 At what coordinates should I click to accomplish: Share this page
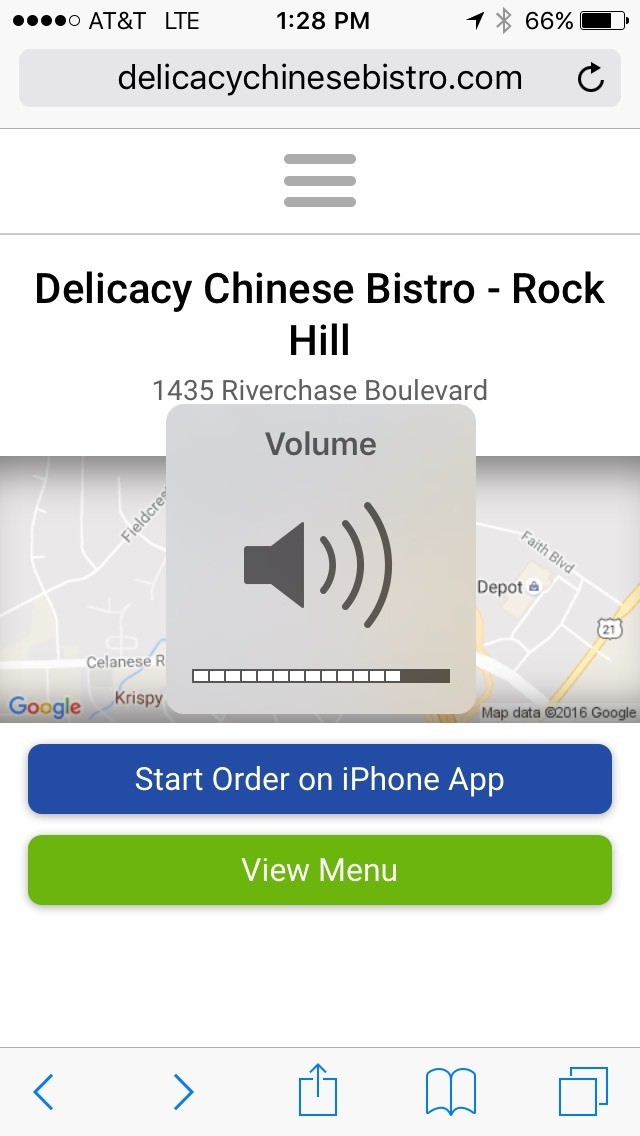point(318,1088)
